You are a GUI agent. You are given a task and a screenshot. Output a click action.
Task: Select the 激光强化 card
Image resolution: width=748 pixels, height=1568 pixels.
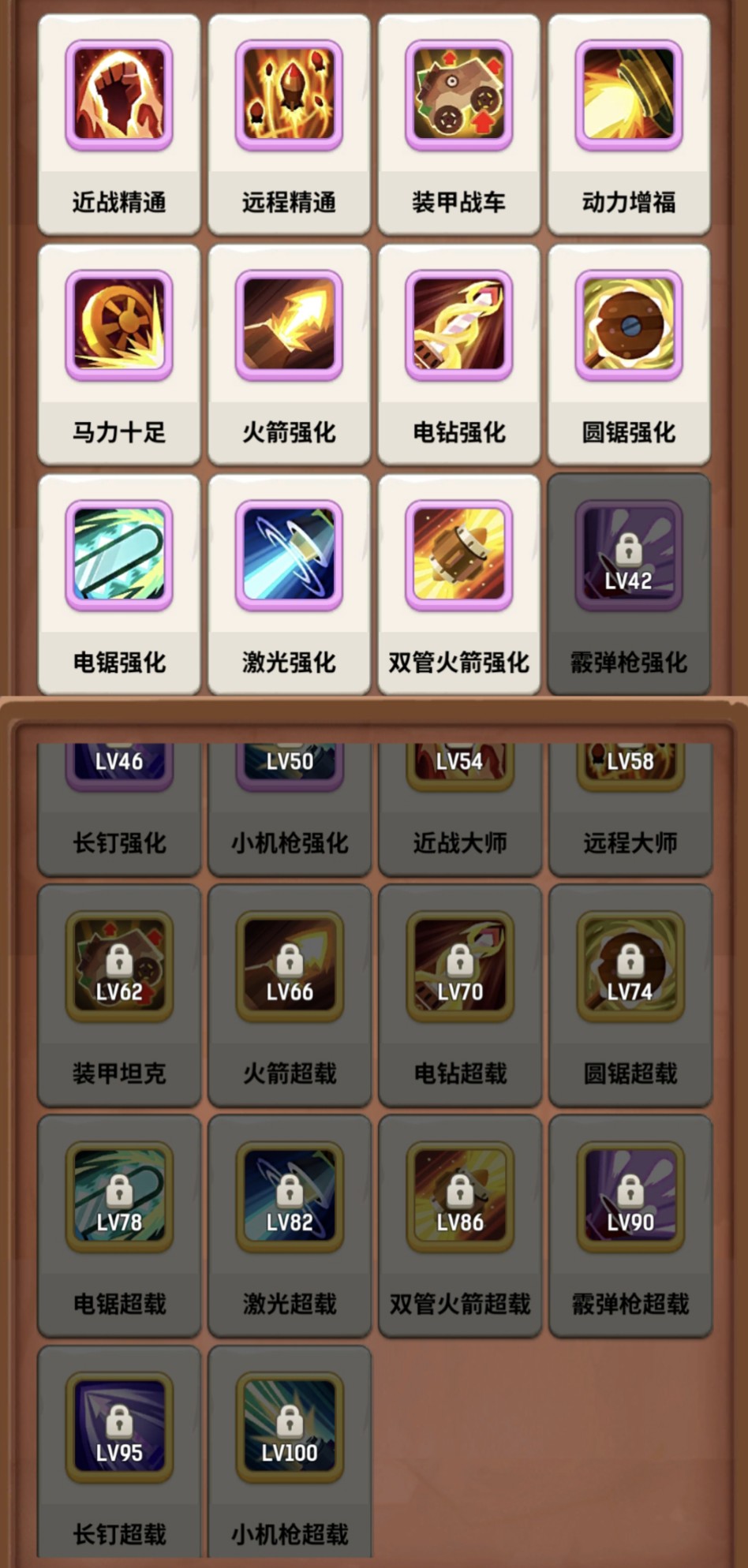click(x=289, y=584)
